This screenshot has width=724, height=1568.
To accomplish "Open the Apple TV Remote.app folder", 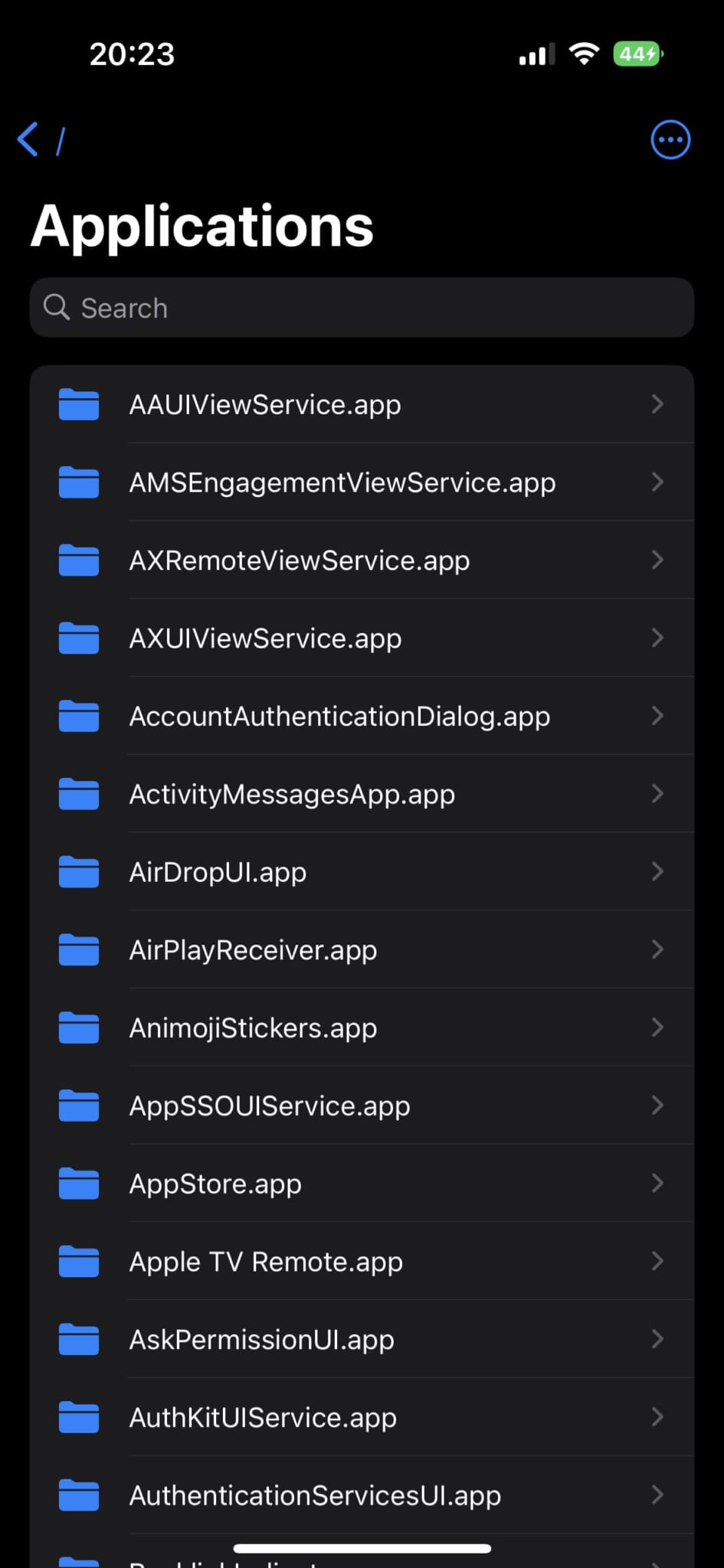I will point(362,1262).
